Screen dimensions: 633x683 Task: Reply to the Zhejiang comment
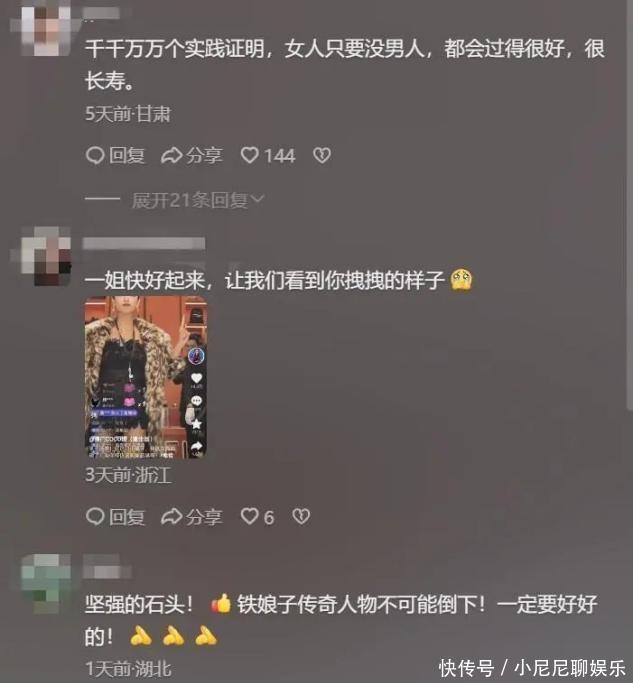point(114,517)
